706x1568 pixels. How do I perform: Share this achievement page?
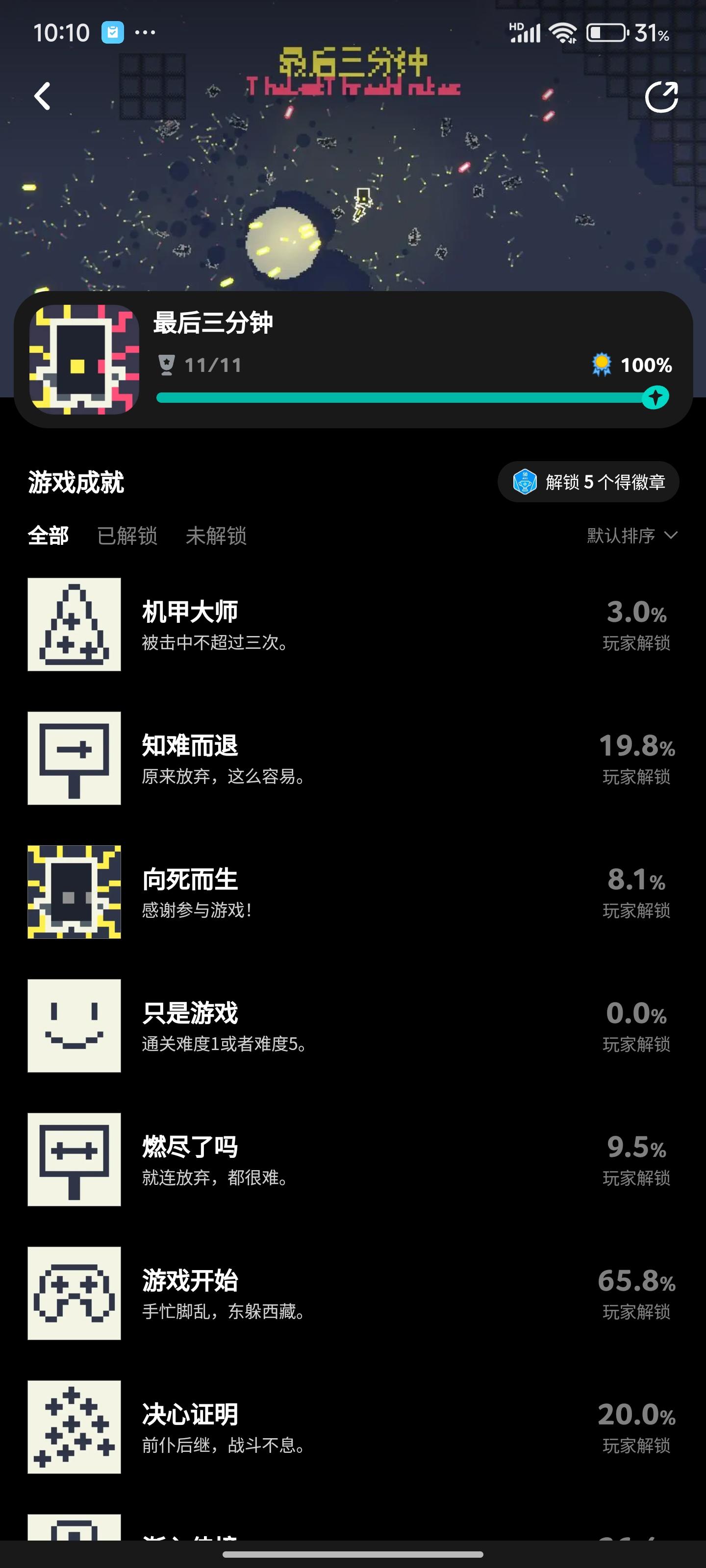[661, 97]
